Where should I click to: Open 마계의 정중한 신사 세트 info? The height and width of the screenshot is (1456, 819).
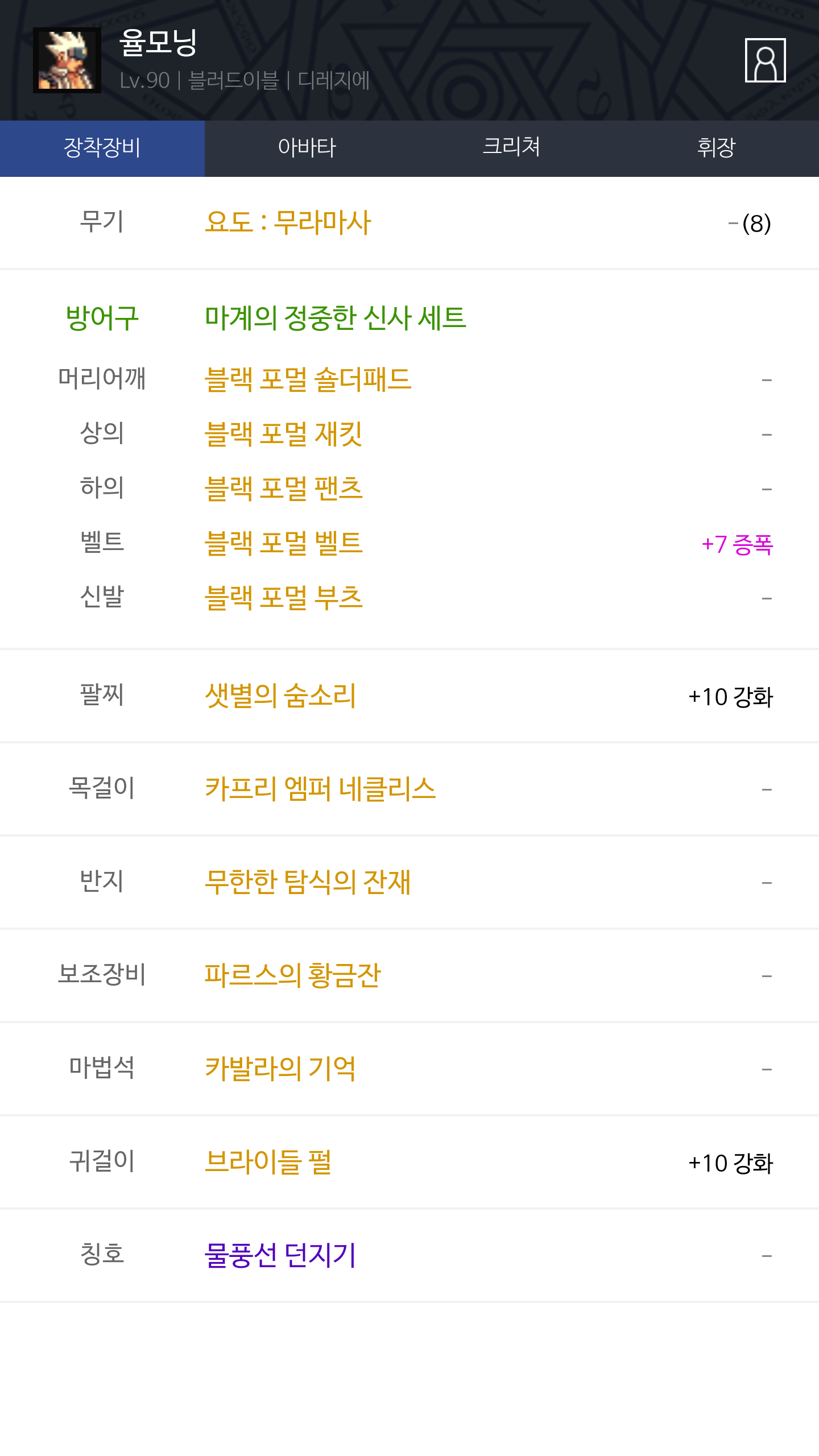pyautogui.click(x=336, y=318)
